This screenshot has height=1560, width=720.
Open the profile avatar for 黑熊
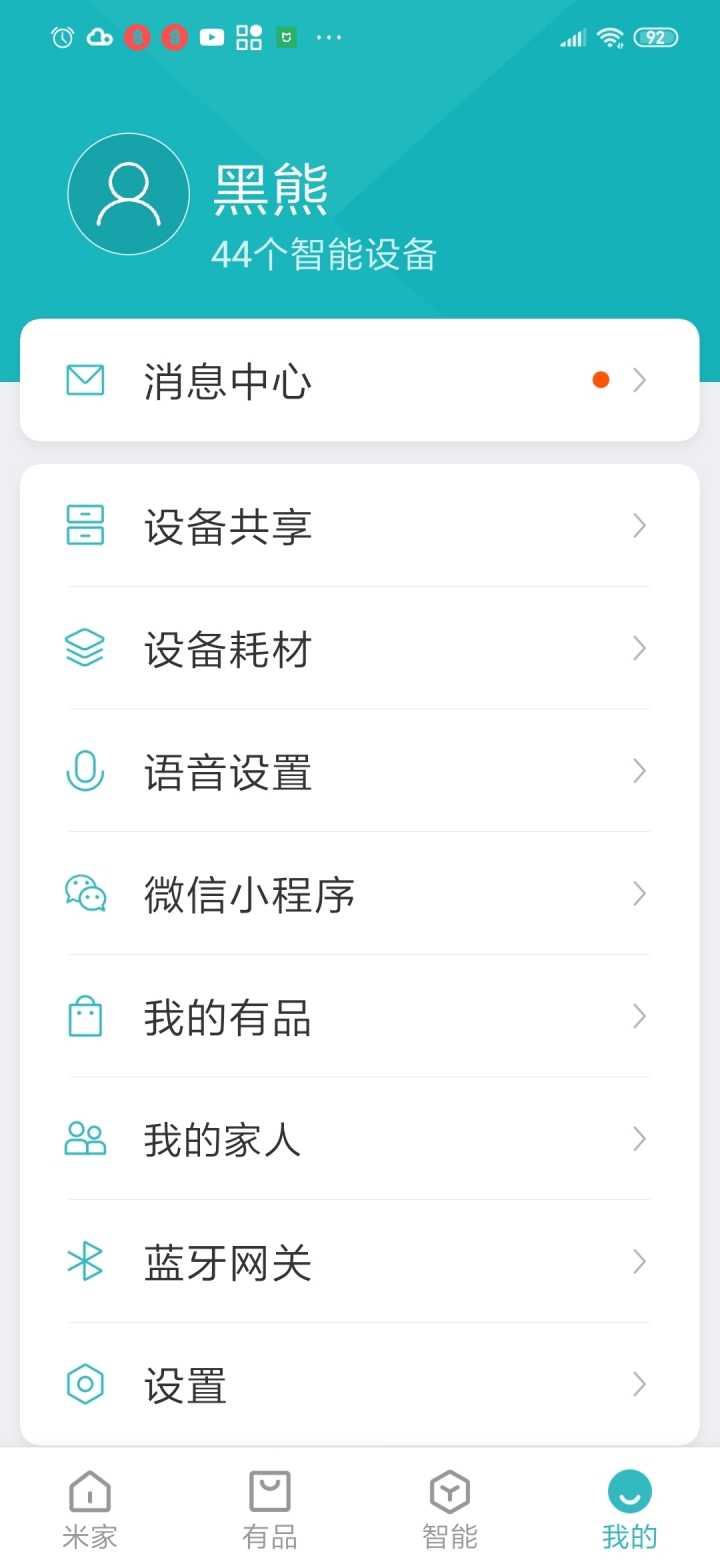pos(128,194)
